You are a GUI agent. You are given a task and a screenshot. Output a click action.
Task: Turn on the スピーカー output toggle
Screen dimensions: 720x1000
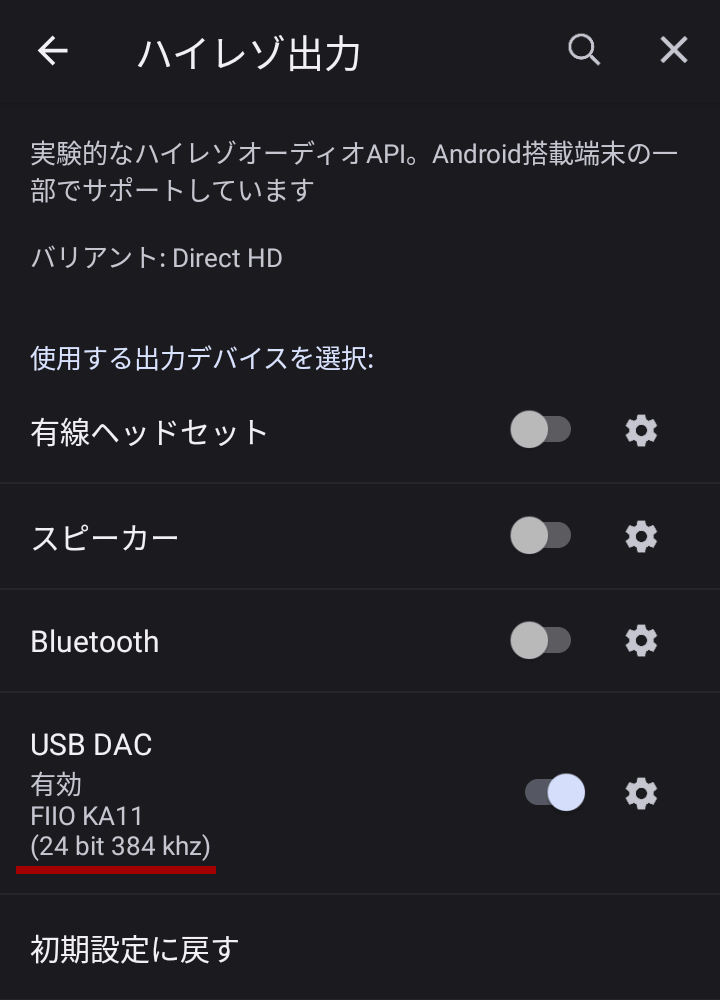tap(542, 536)
